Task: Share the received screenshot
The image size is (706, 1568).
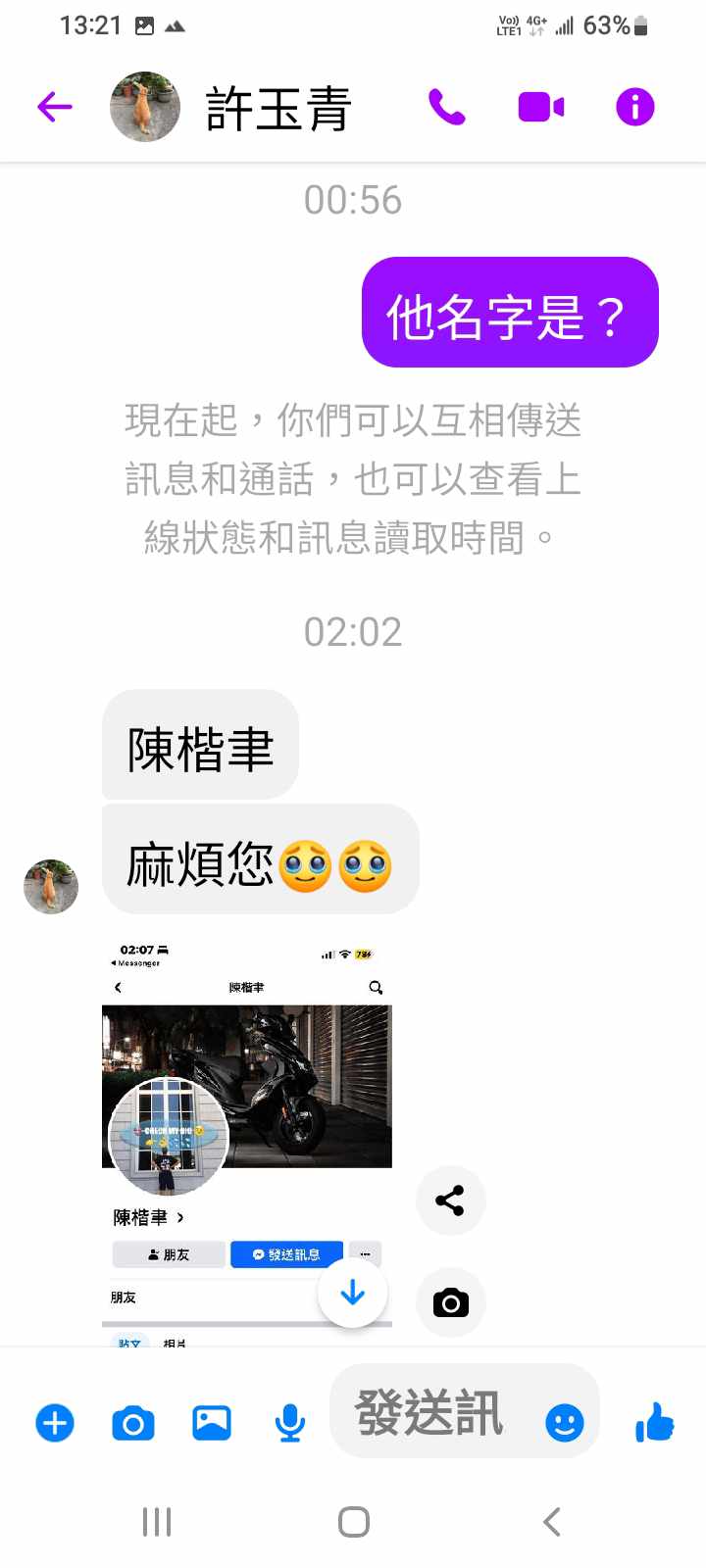Action: click(x=450, y=1200)
